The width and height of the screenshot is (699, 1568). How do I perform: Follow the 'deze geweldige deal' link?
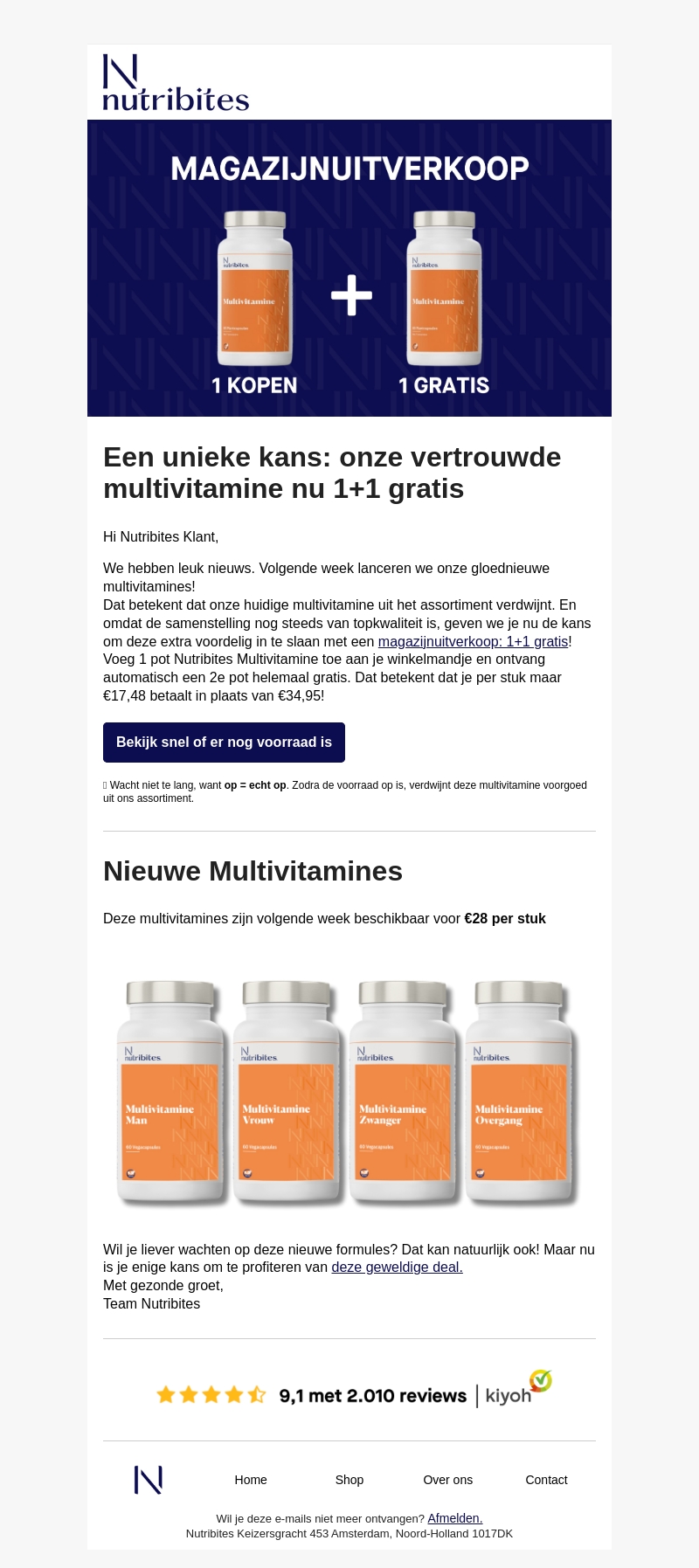[397, 1268]
